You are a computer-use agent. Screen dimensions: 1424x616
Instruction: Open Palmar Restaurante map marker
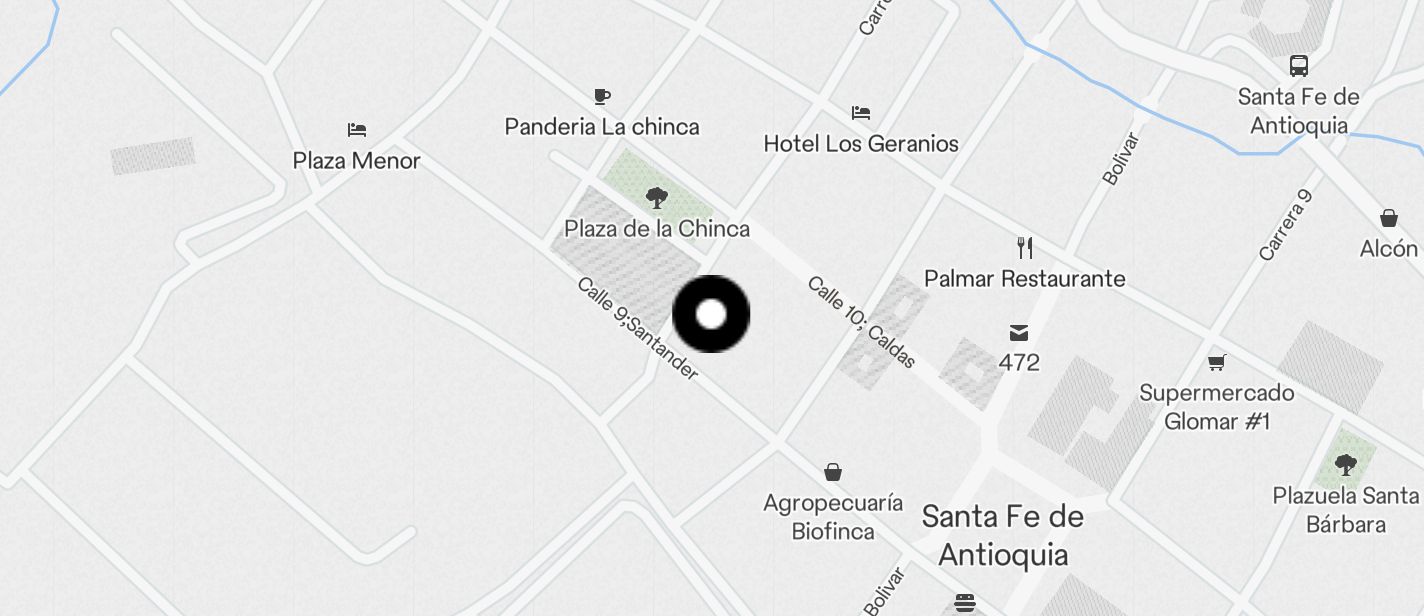pyautogui.click(x=1024, y=248)
